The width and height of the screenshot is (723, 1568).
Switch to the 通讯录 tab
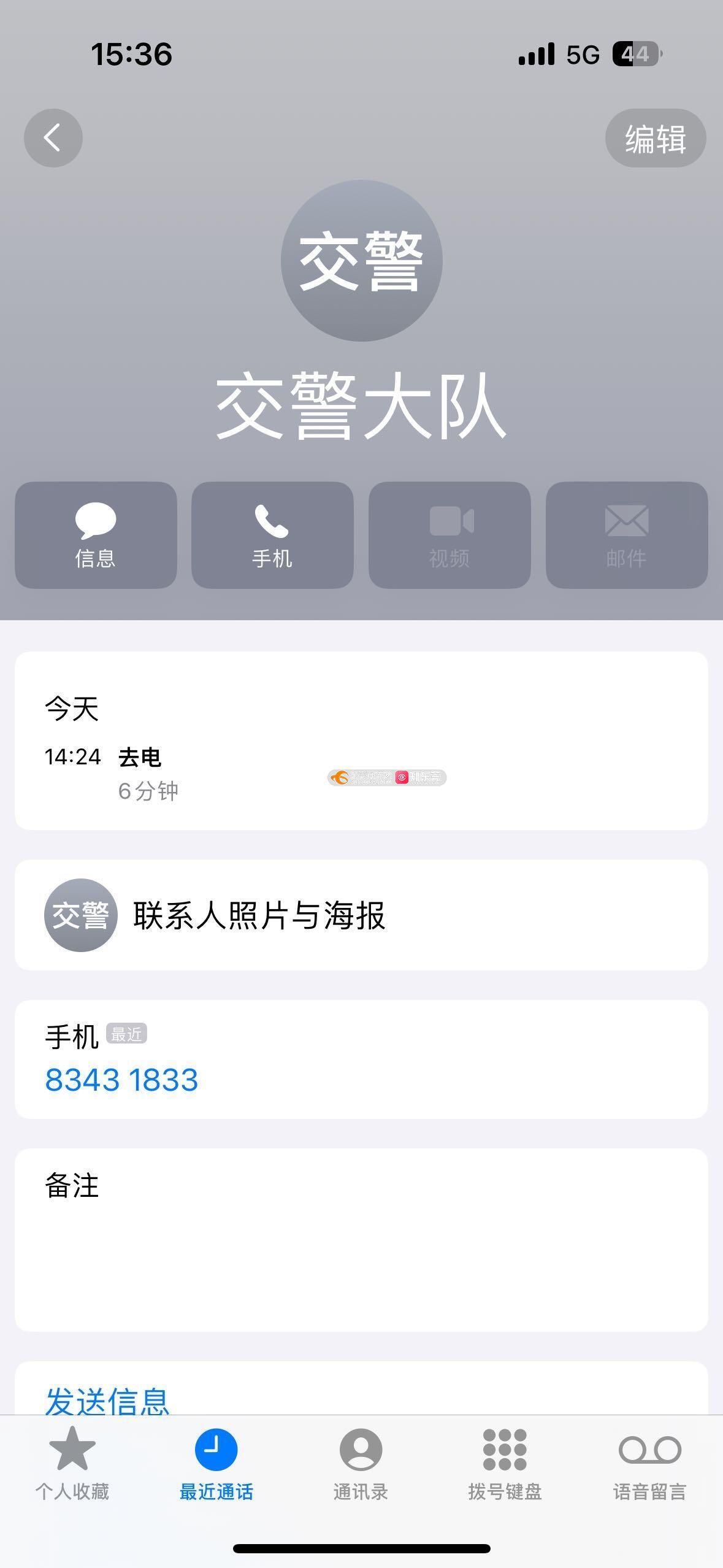pos(361,1464)
